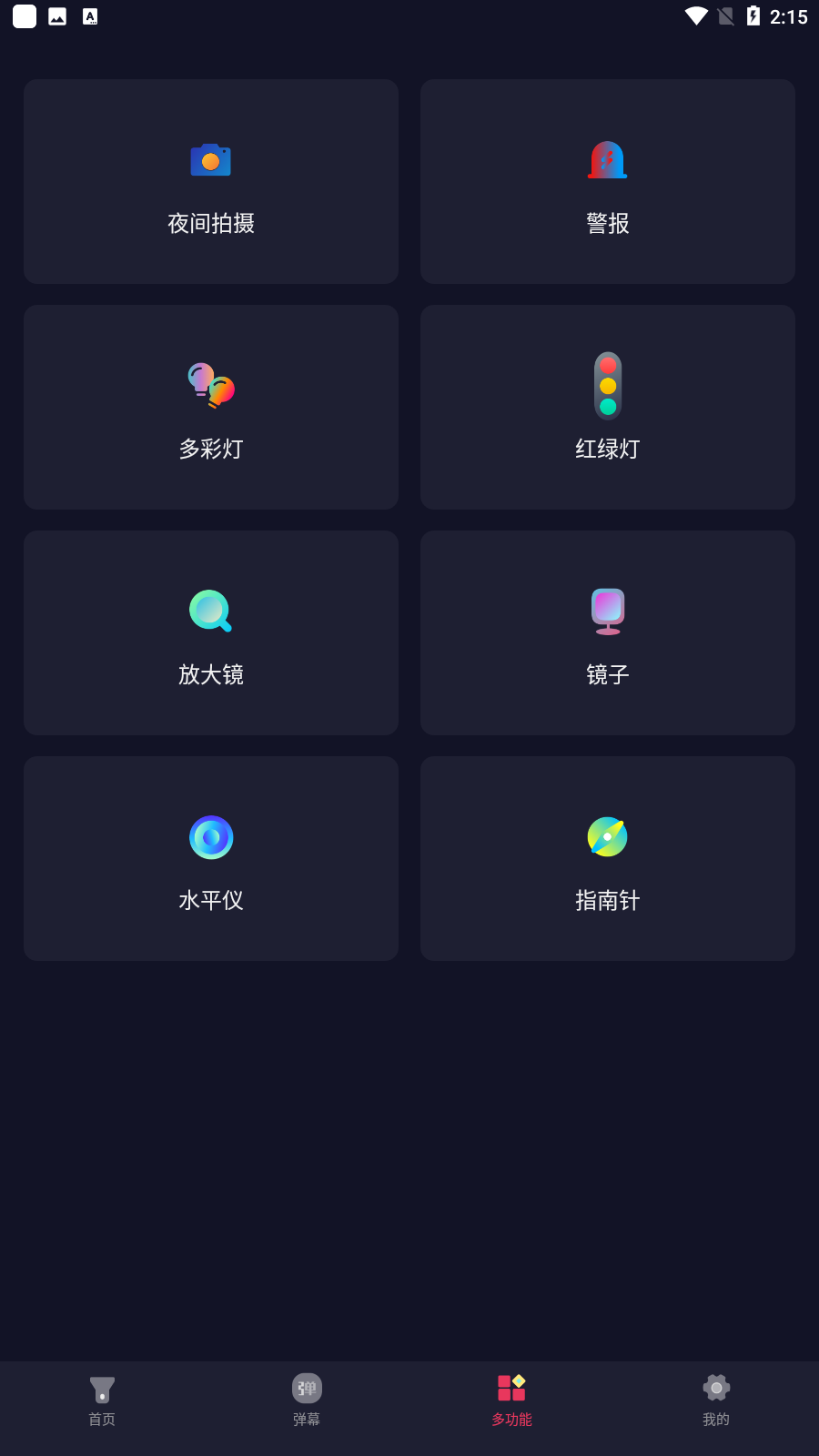Screen dimensions: 819x1456
Task: Launch the 红绿灯 traffic light tool
Action: point(608,407)
